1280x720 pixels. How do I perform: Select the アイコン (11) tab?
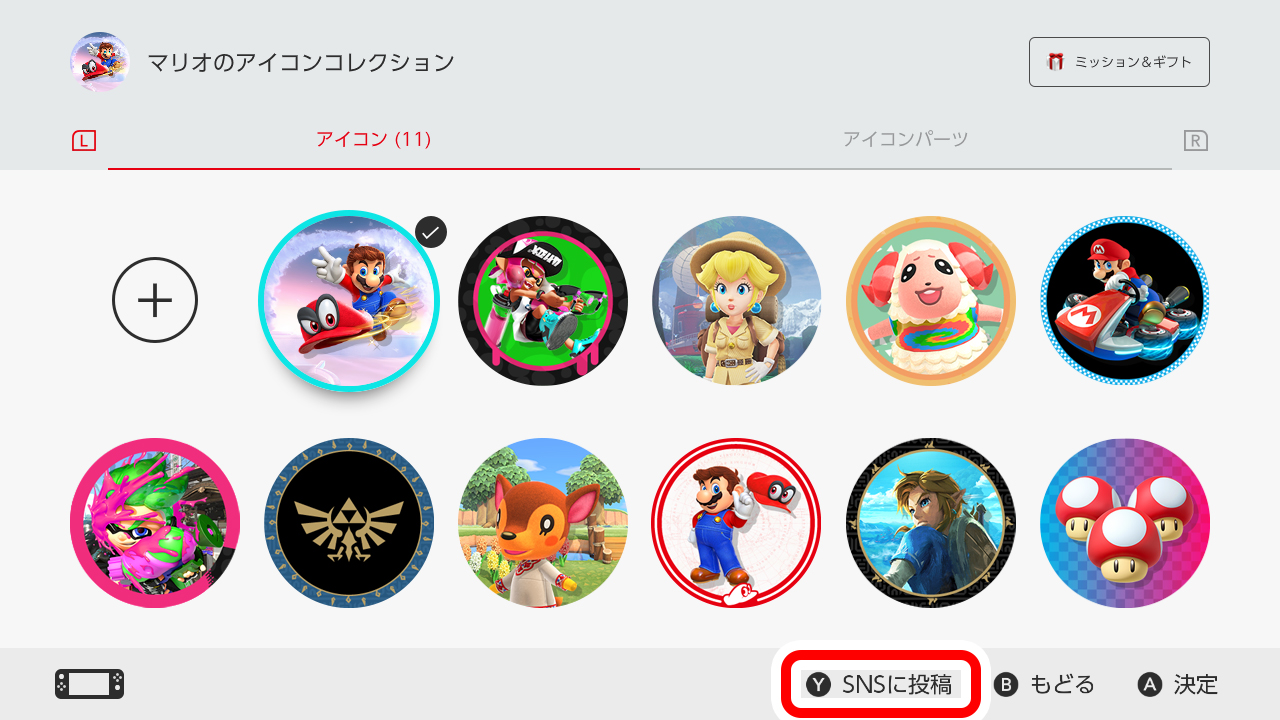tap(373, 139)
